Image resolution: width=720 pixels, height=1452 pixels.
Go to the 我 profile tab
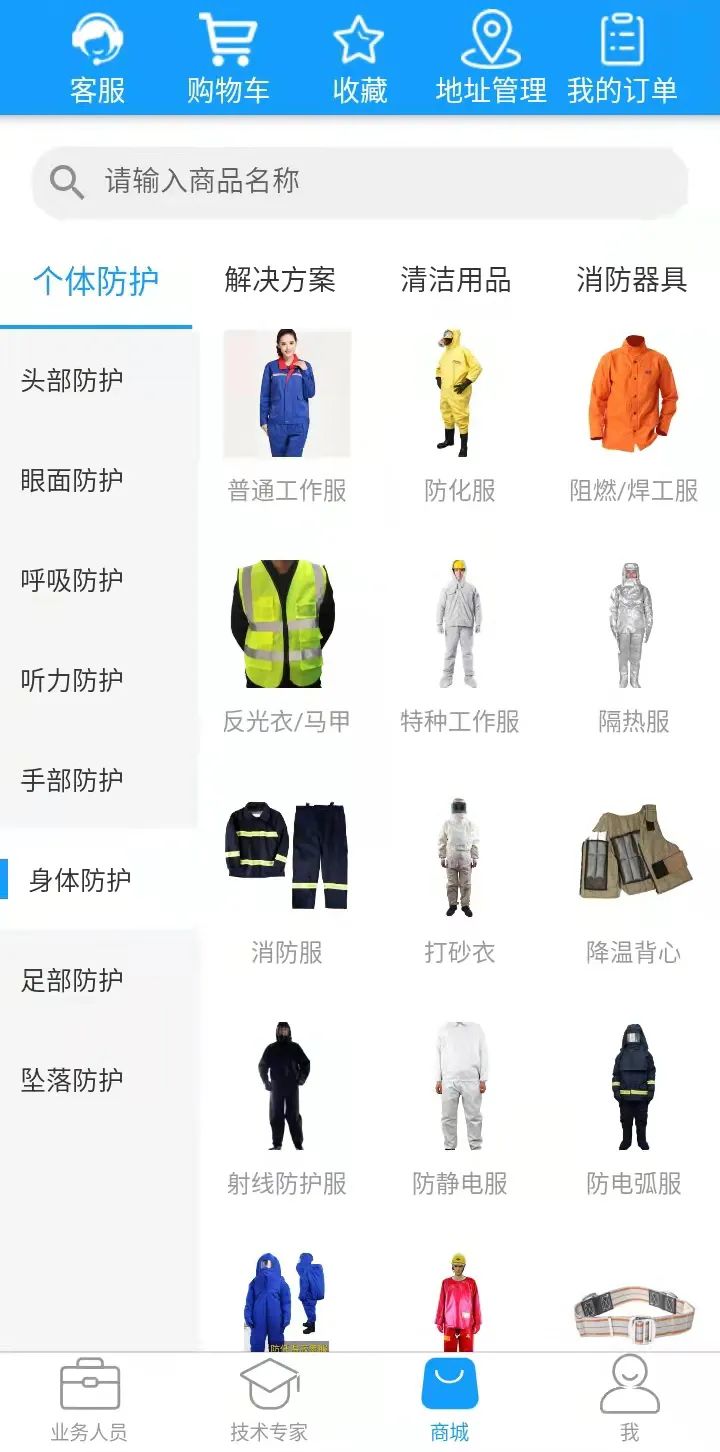(x=629, y=1400)
